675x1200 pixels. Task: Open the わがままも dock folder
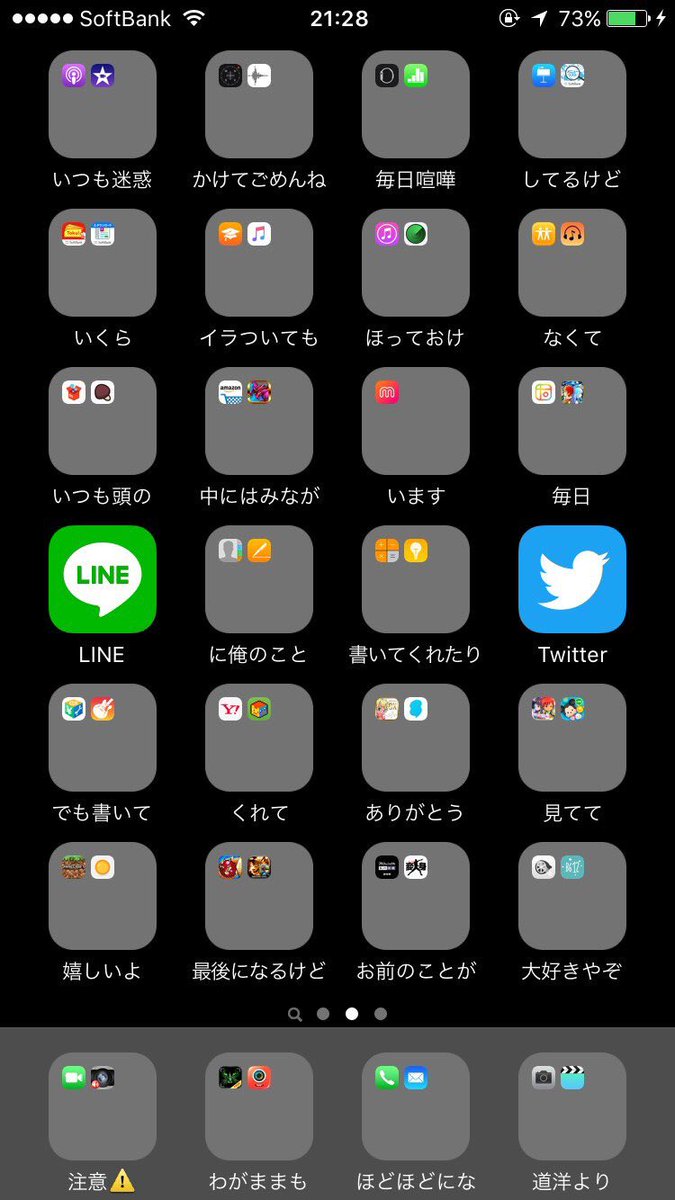coord(259,1106)
